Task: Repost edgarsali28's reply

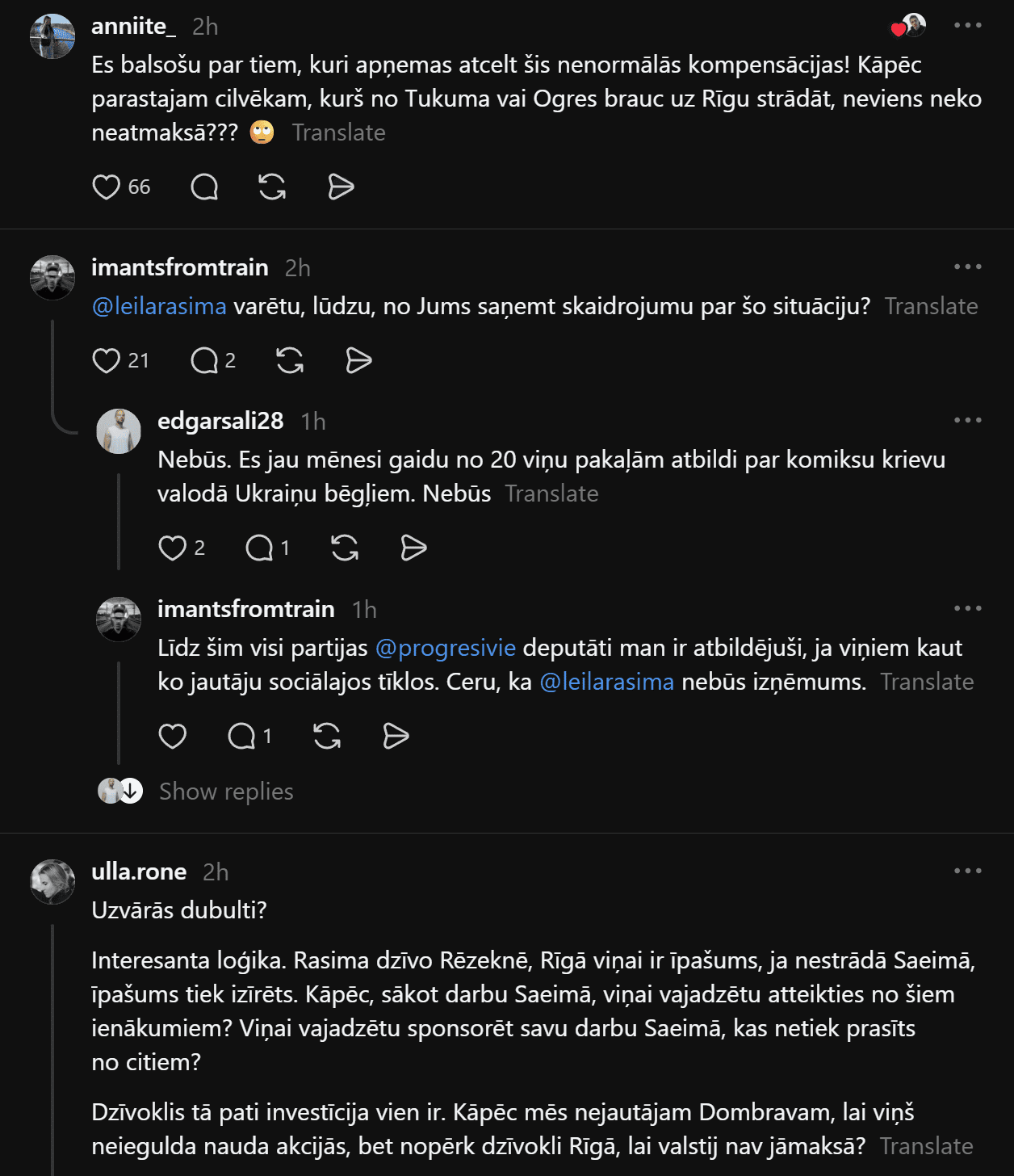Action: click(345, 548)
